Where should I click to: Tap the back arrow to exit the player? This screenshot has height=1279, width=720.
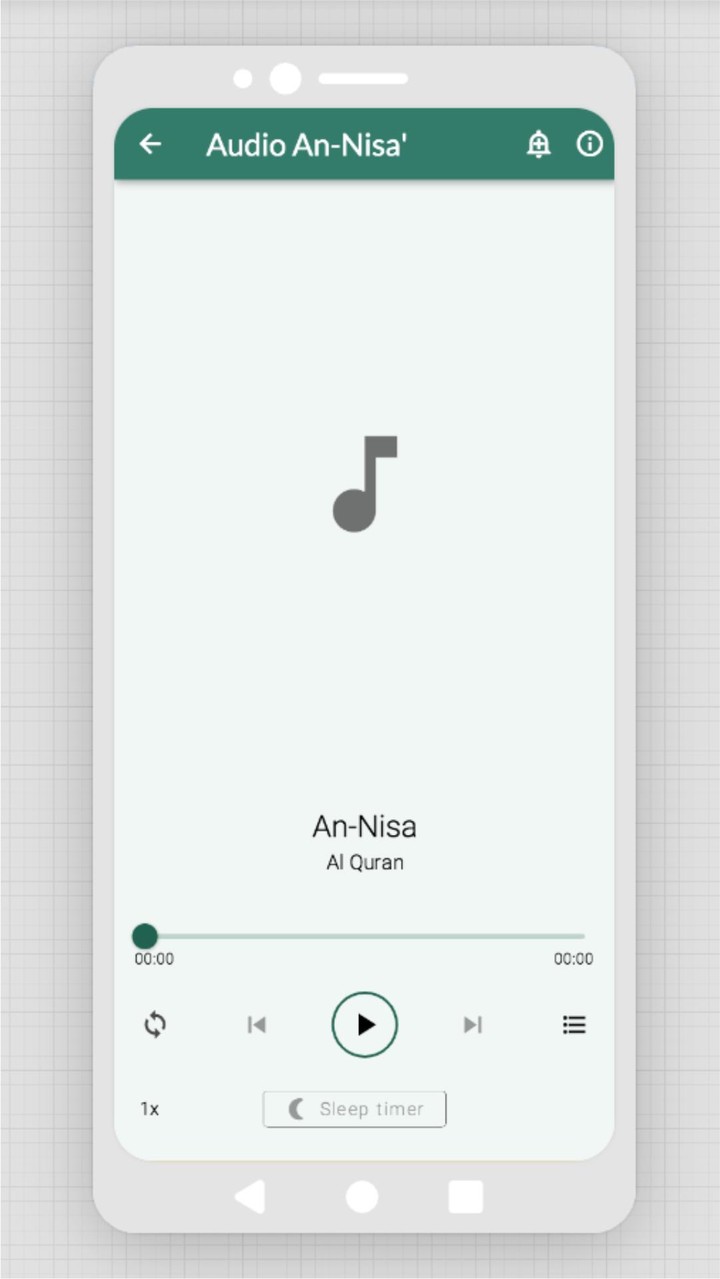pyautogui.click(x=150, y=145)
